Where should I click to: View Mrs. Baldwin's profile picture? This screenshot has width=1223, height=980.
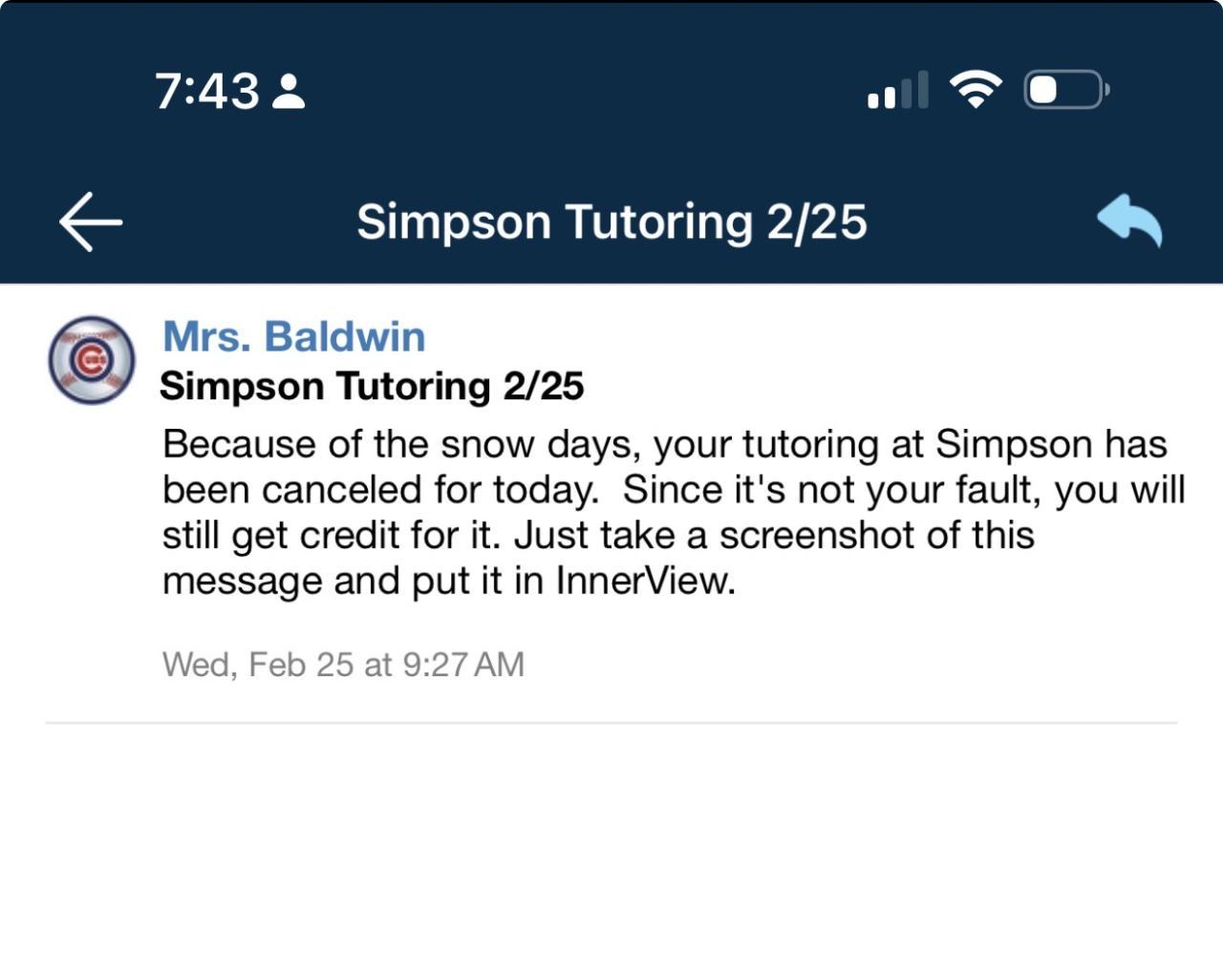92,360
